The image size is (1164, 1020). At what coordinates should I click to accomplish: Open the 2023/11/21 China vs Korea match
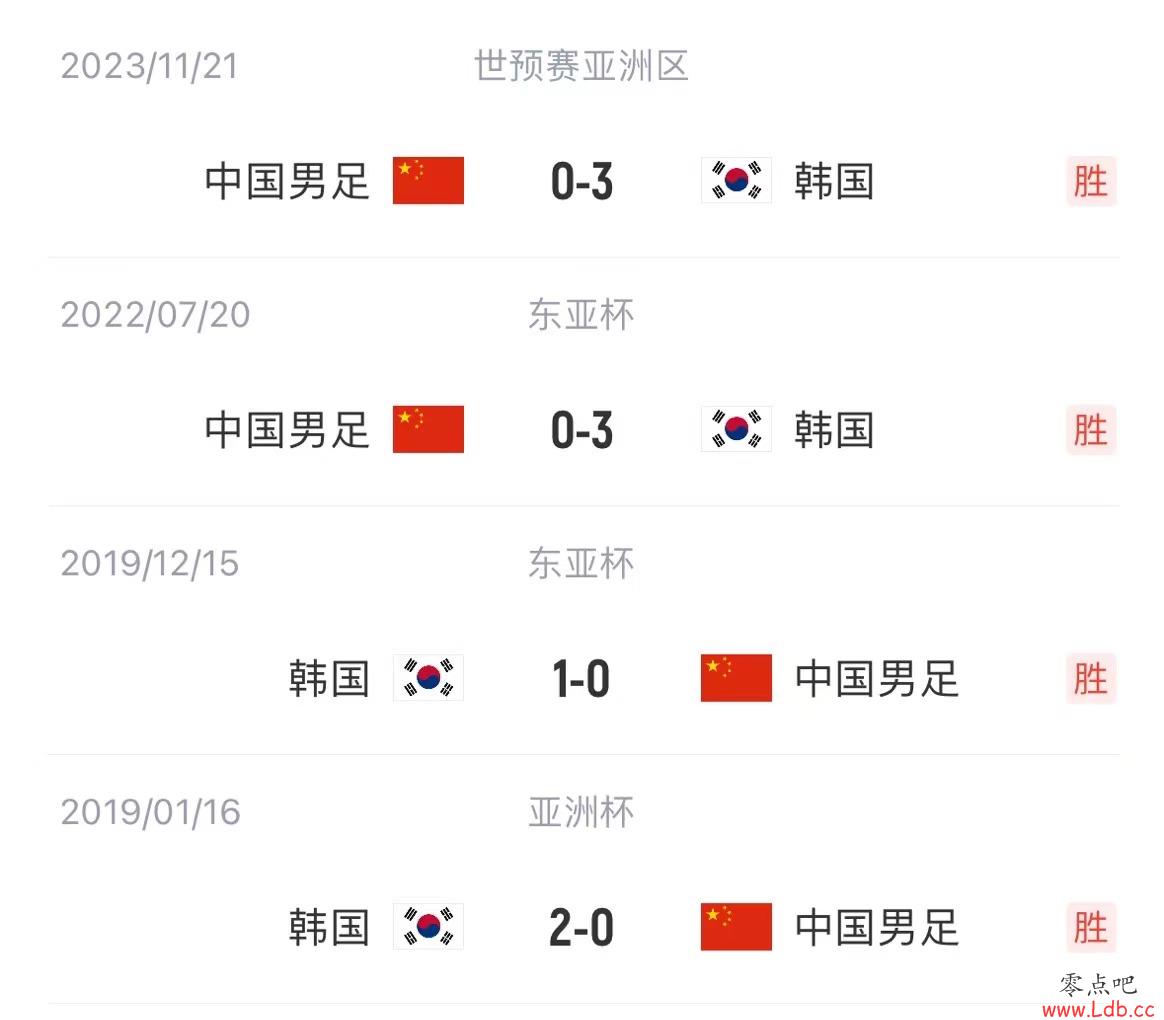tap(581, 181)
